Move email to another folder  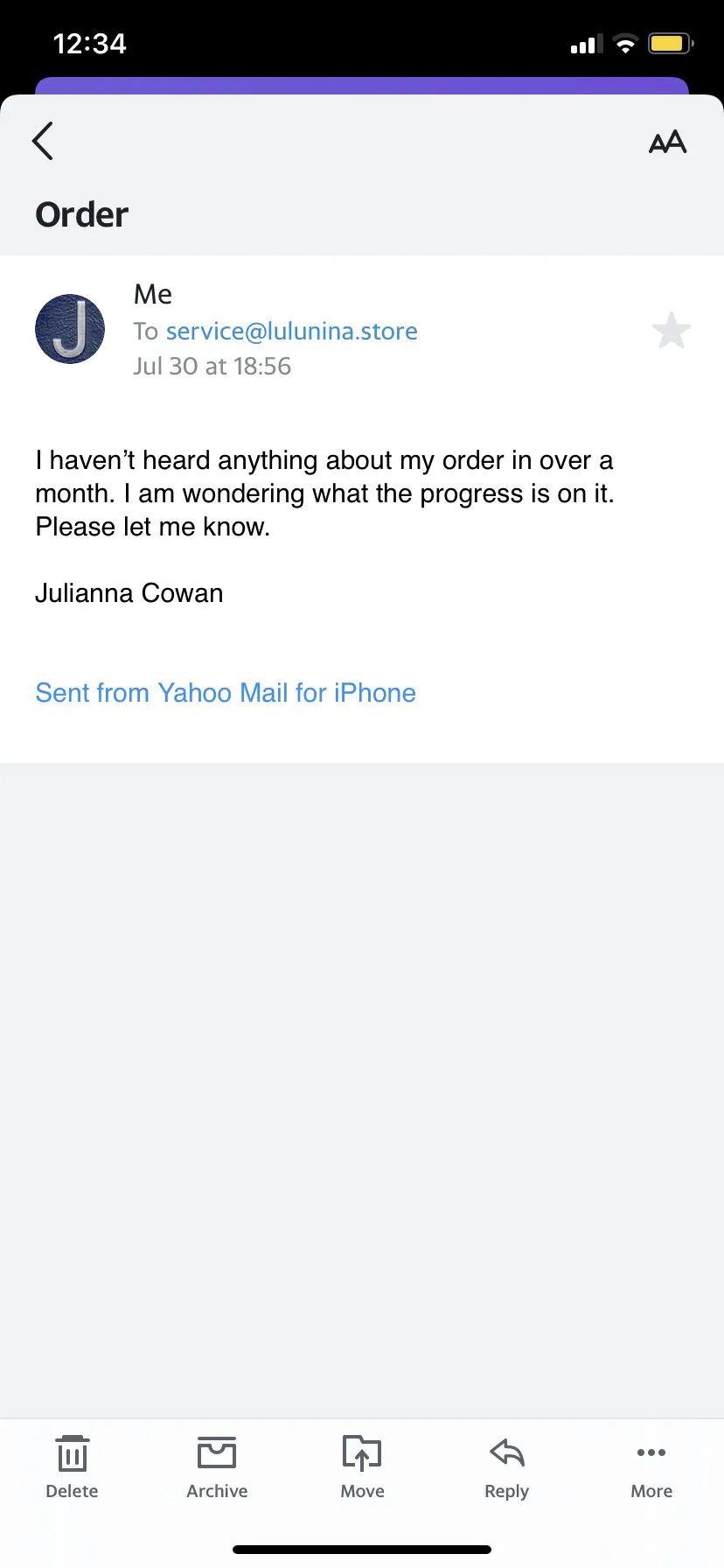[x=362, y=1468]
